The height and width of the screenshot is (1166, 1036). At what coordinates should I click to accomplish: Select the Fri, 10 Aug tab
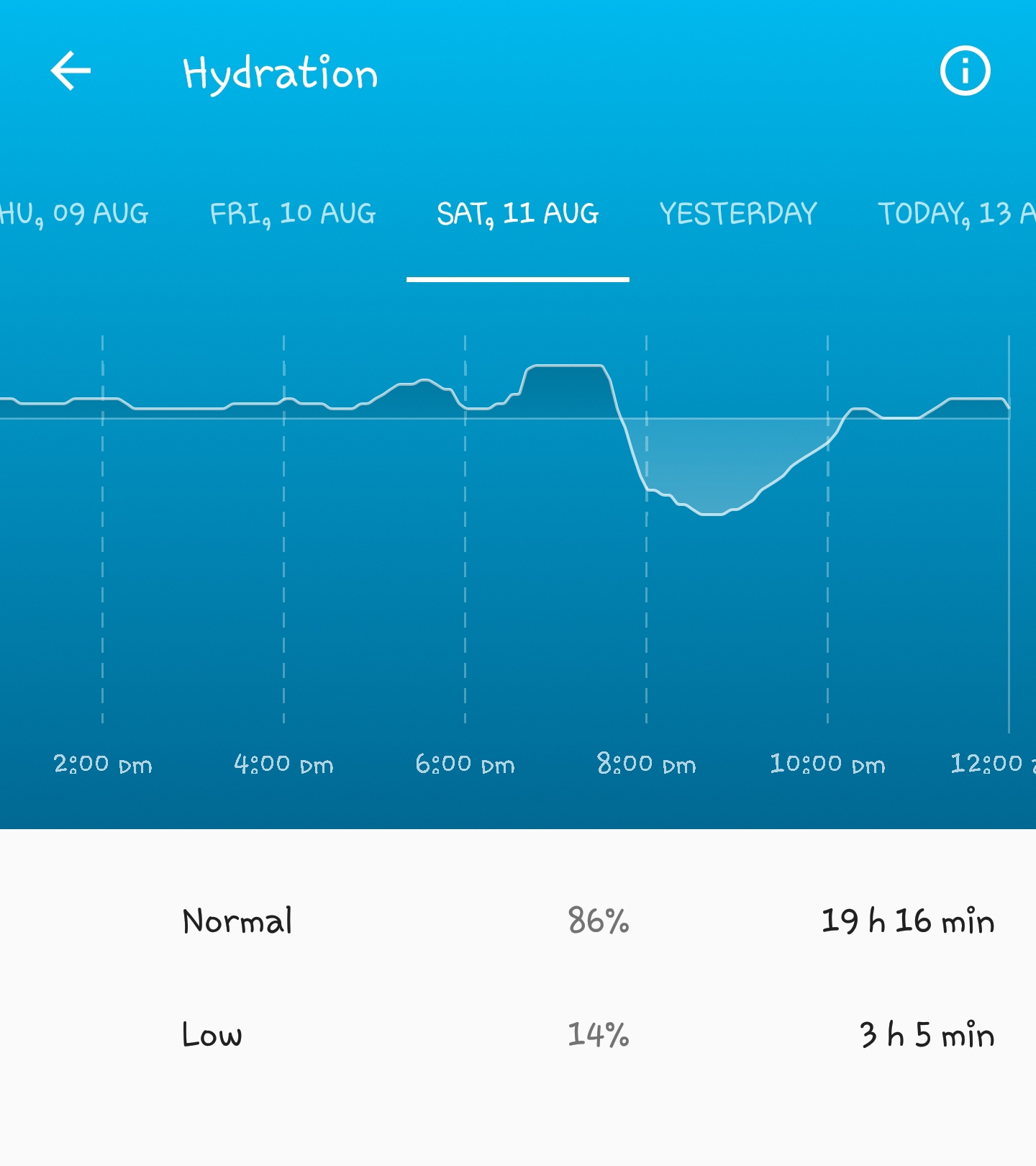pos(292,214)
